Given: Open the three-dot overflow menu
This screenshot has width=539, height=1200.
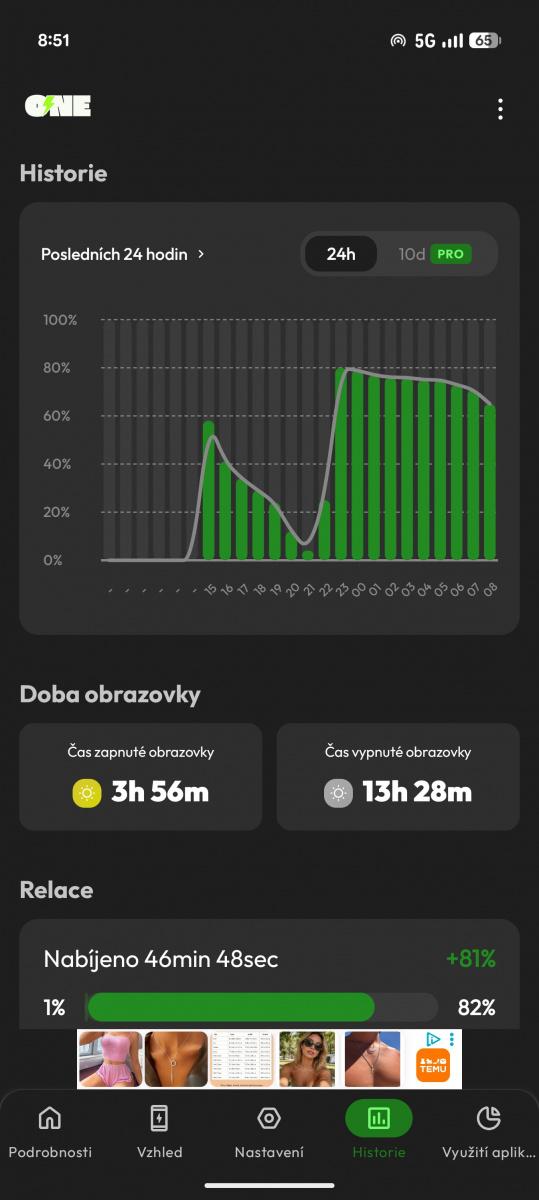Looking at the screenshot, I should tap(500, 109).
